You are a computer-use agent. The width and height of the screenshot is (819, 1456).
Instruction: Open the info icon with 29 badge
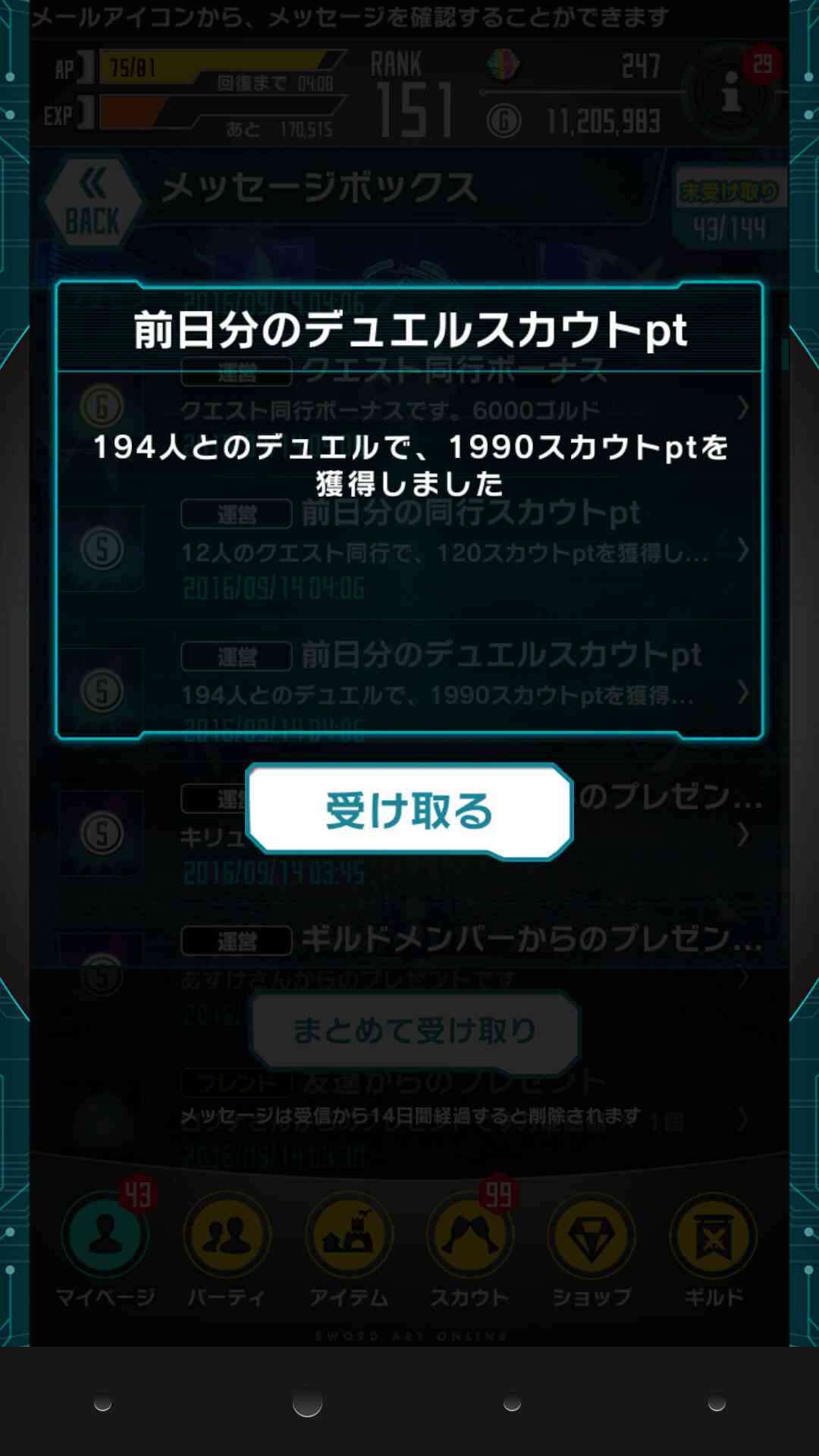pos(731,92)
